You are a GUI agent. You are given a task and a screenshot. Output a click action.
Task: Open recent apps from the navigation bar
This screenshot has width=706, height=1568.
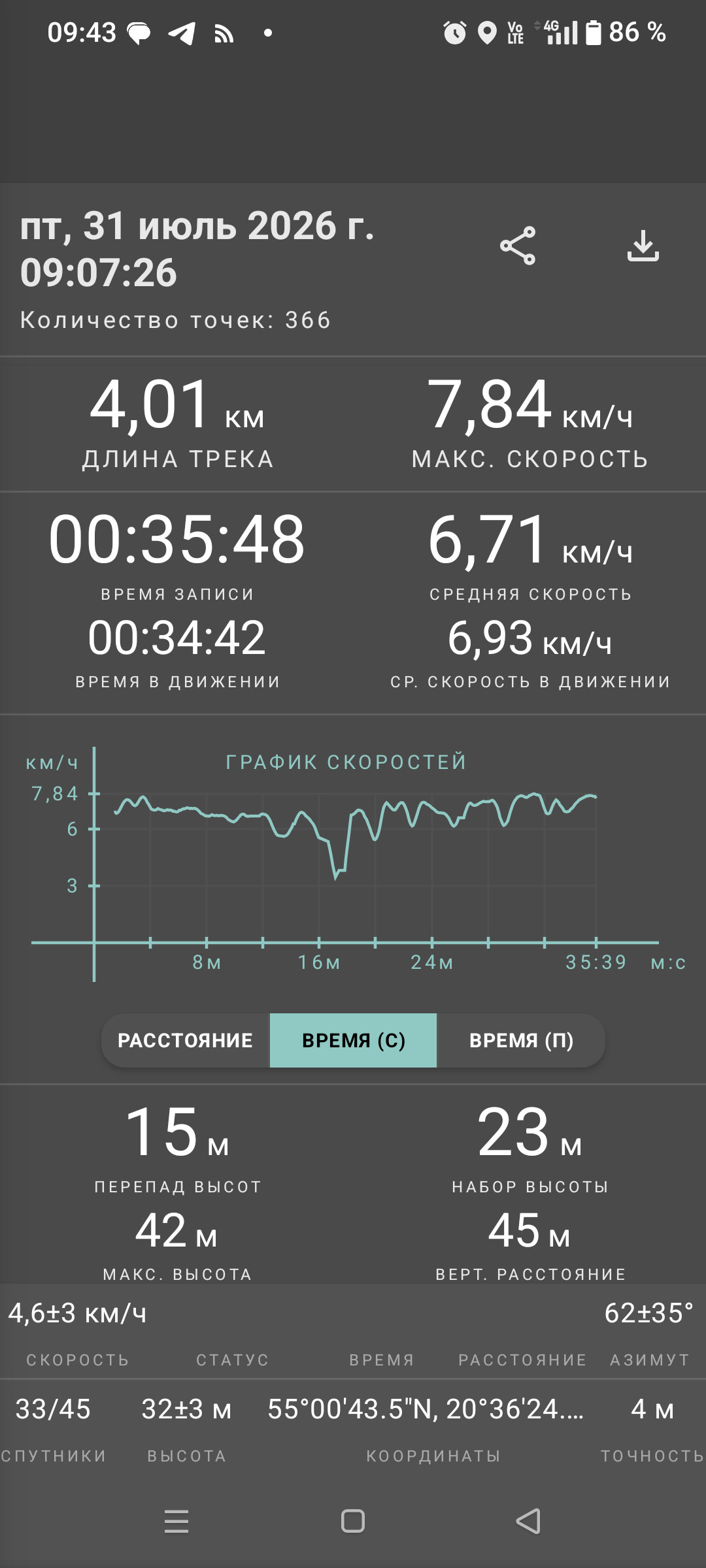[176, 1521]
